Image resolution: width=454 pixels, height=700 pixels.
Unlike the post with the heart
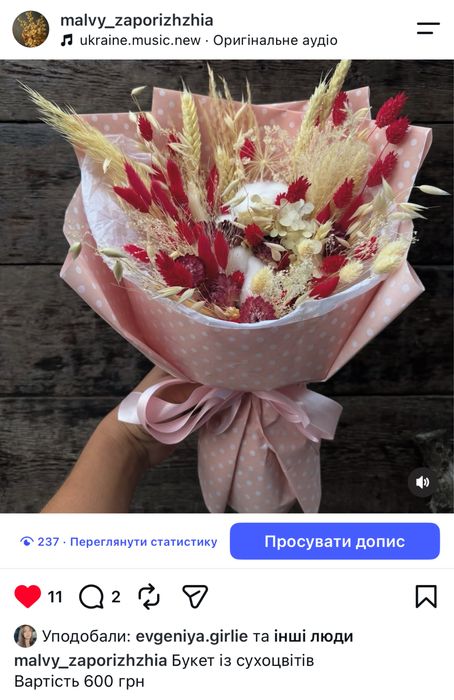tap(28, 596)
